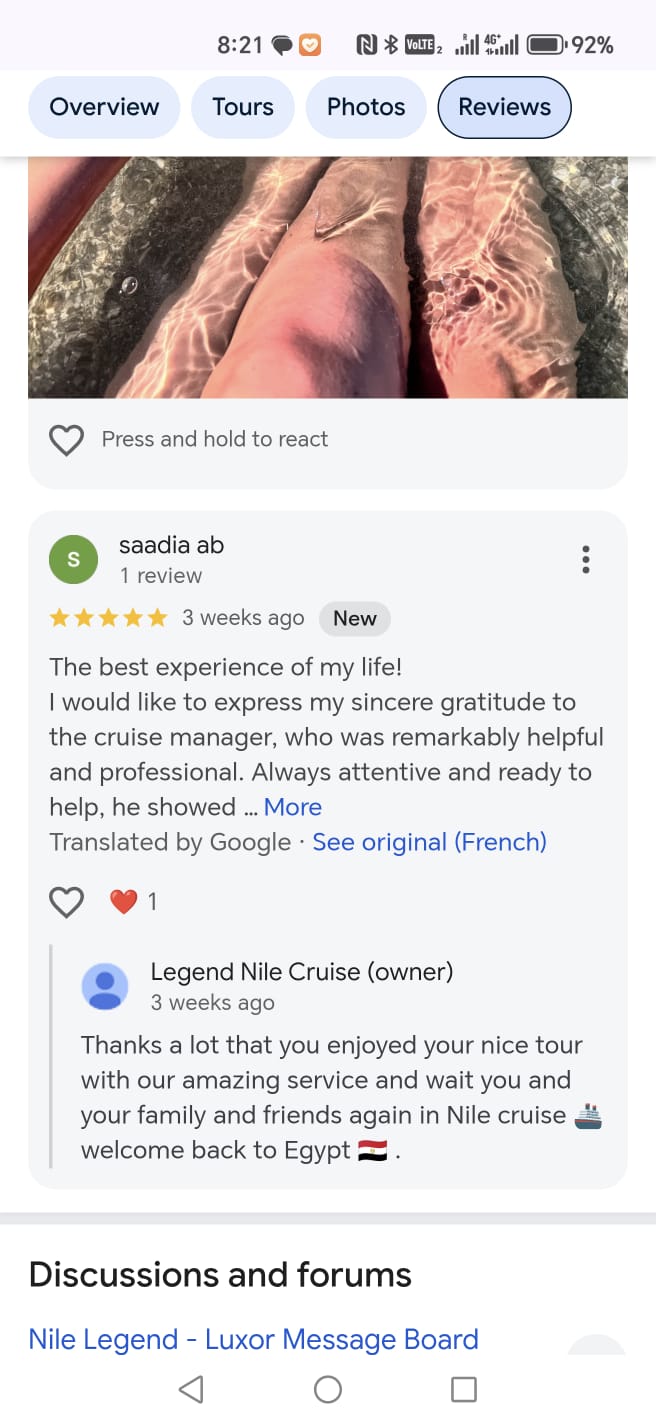Select the Photos tab
The image size is (656, 1424).
pyautogui.click(x=366, y=107)
